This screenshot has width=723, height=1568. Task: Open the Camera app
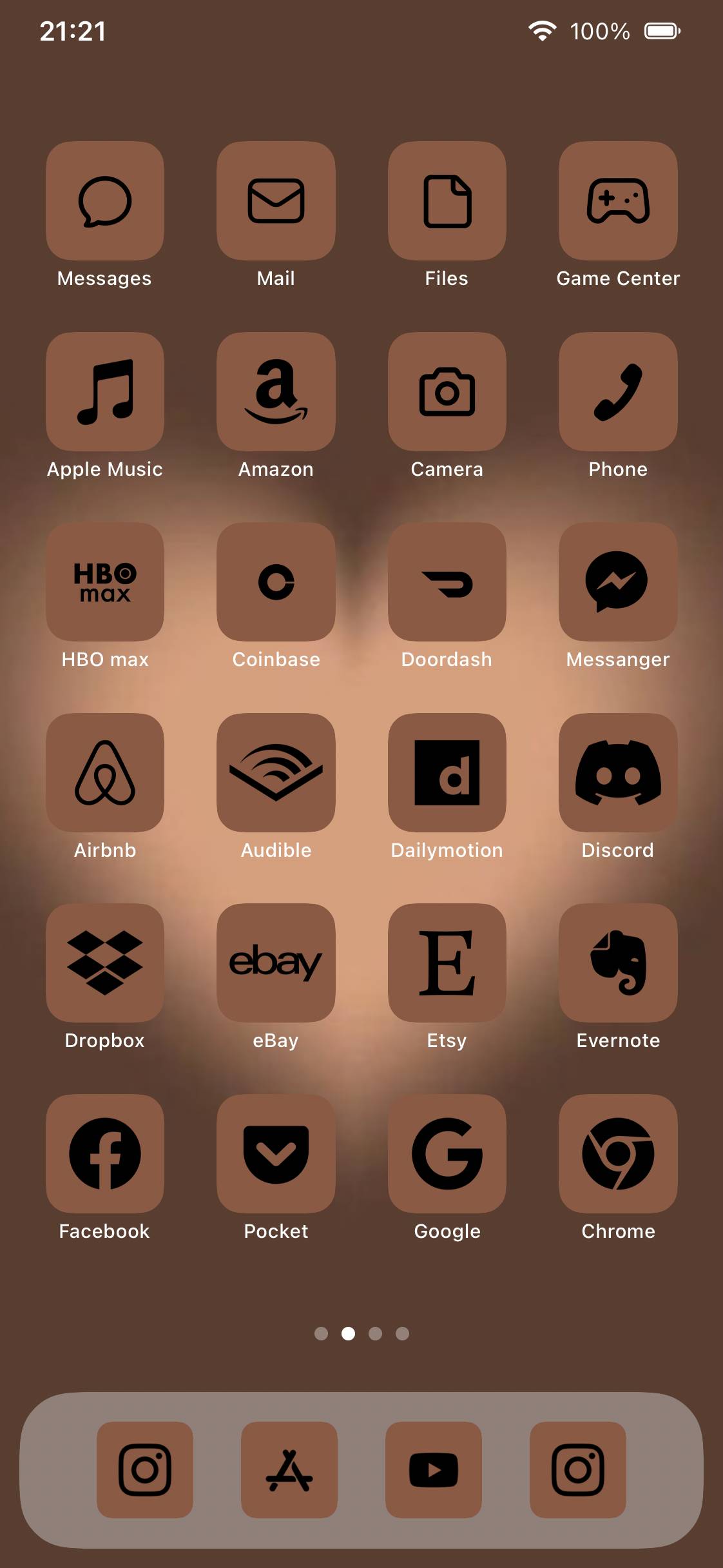pos(447,392)
